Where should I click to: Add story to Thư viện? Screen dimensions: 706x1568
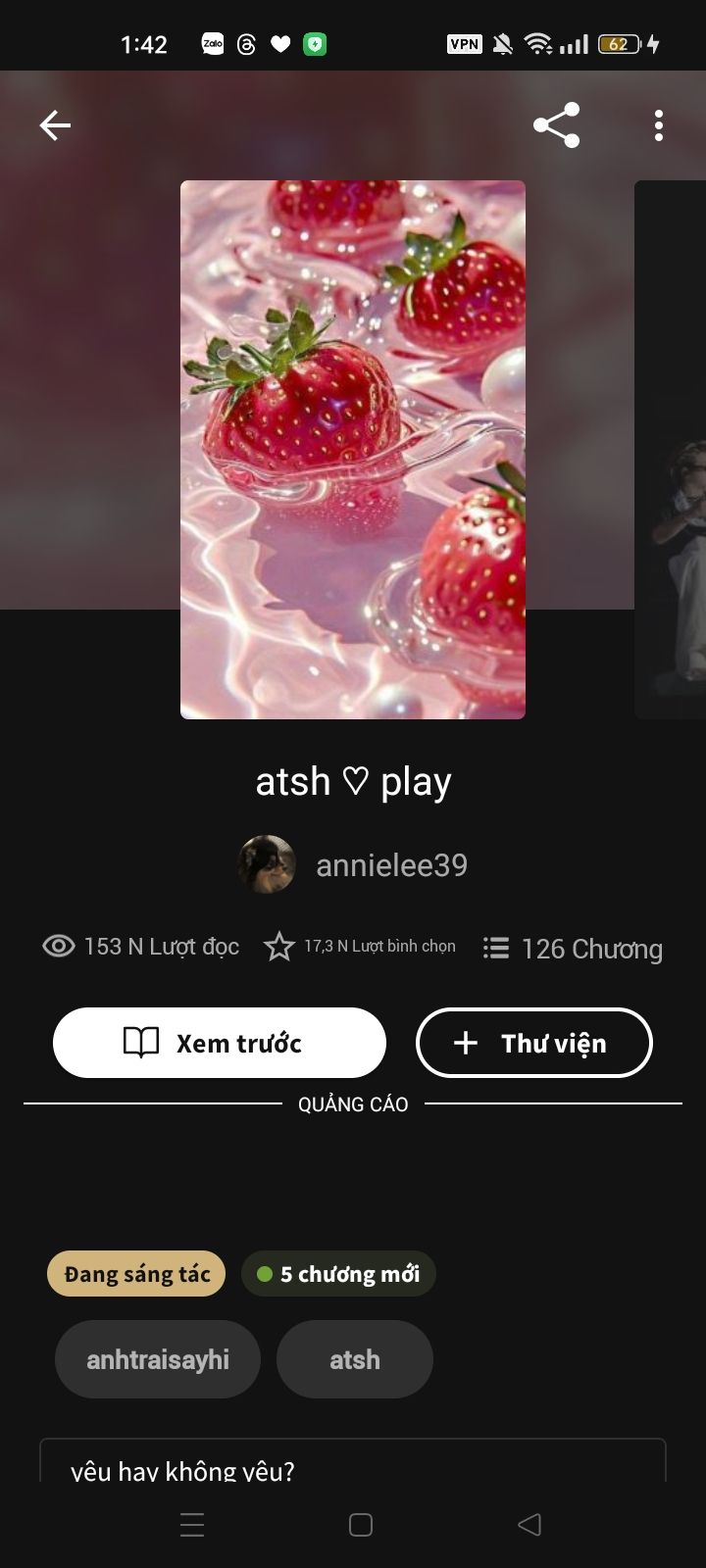pyautogui.click(x=534, y=1043)
